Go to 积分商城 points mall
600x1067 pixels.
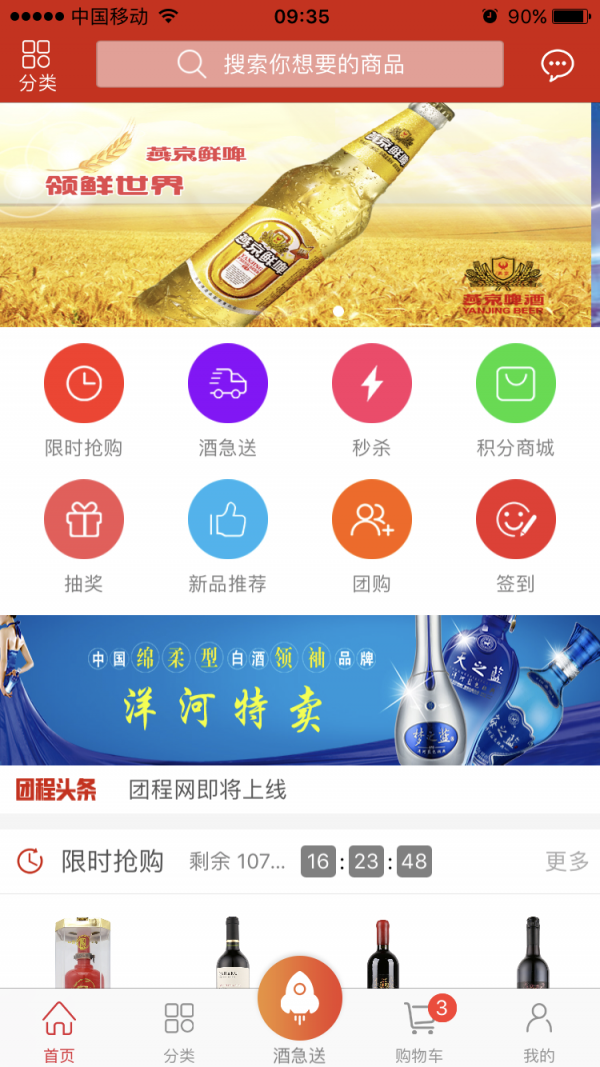pyautogui.click(x=516, y=400)
